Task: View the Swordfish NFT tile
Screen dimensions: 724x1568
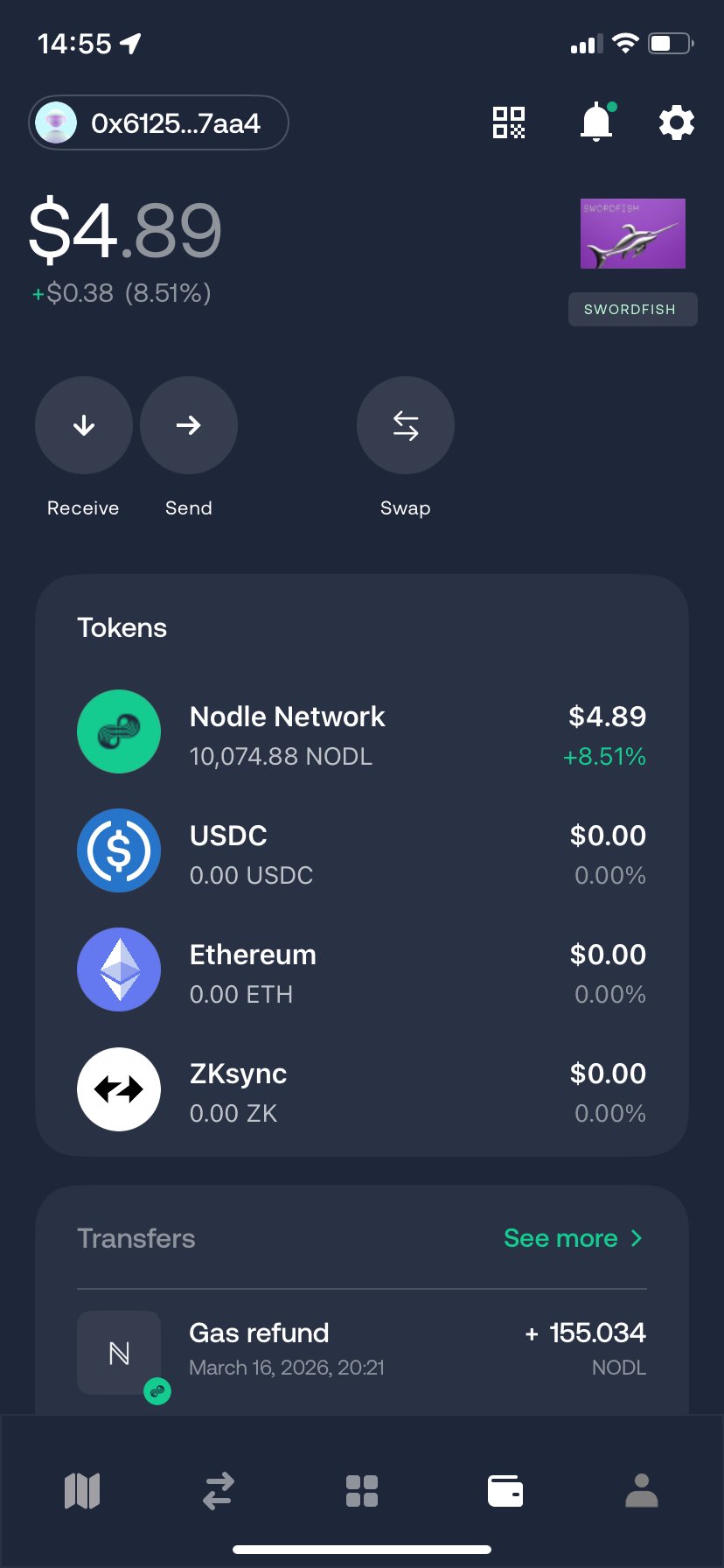Action: point(632,234)
